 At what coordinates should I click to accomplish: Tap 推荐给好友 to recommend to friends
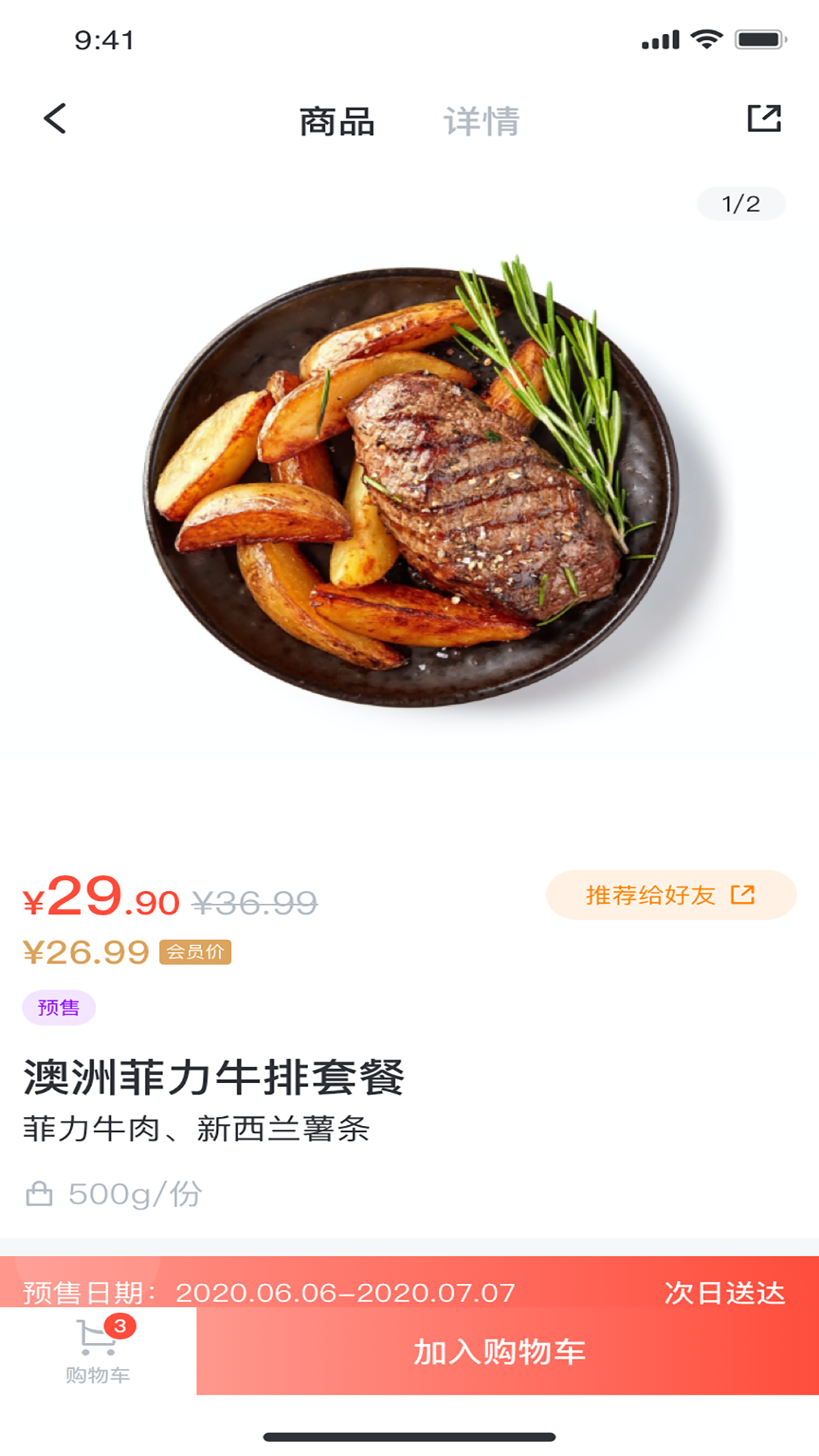pyautogui.click(x=670, y=895)
